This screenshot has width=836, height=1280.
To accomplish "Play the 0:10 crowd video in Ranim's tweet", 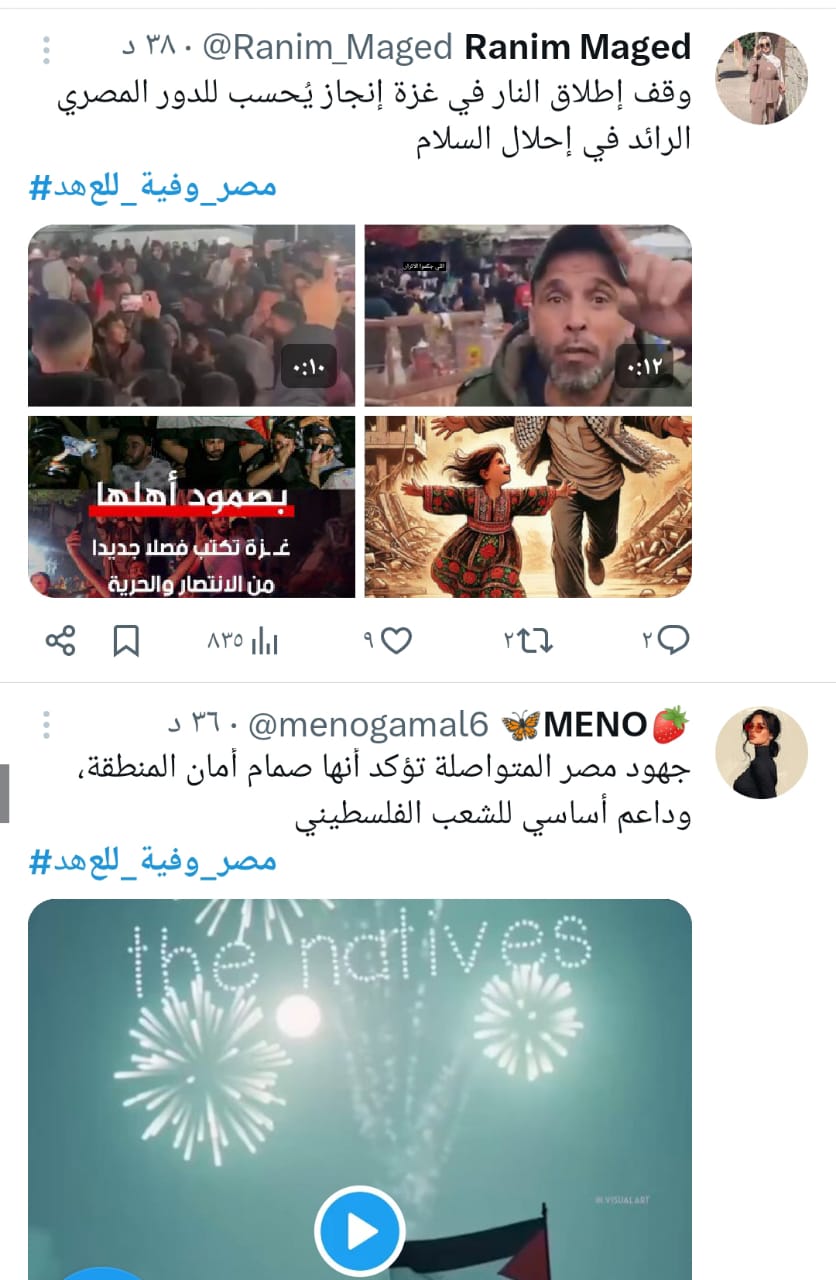I will point(191,315).
